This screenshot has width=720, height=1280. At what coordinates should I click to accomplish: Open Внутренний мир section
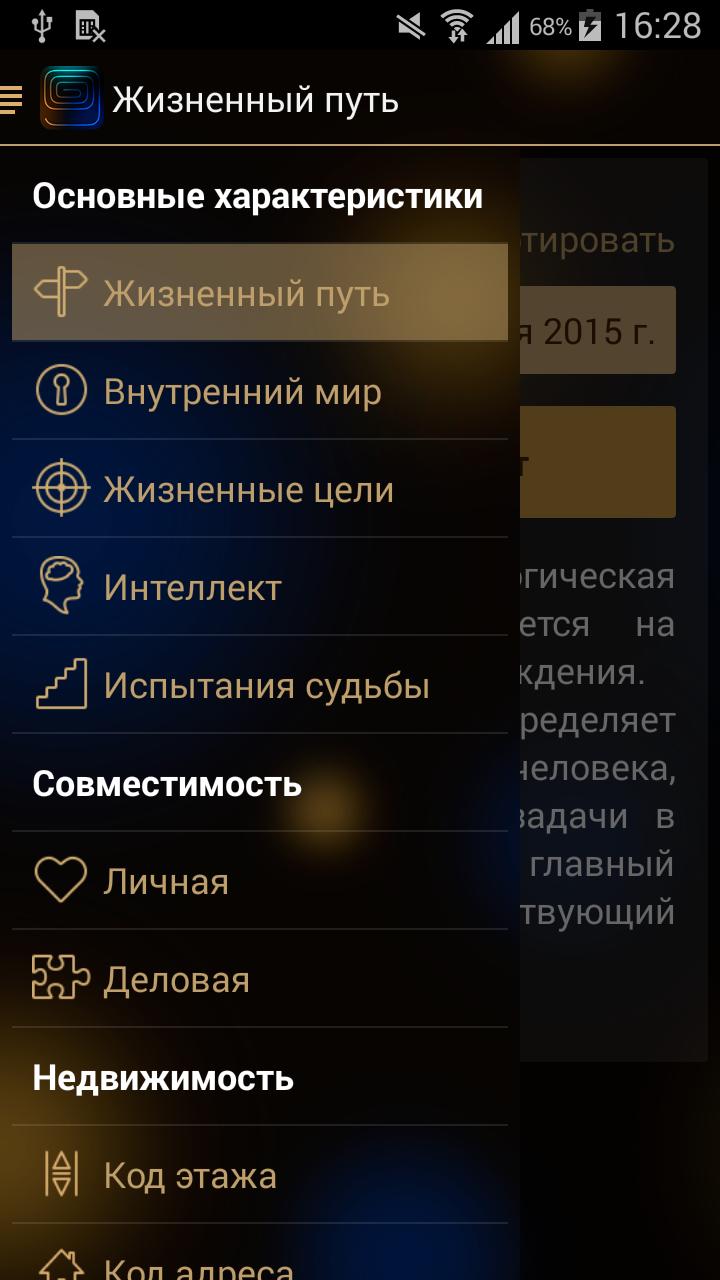point(260,391)
